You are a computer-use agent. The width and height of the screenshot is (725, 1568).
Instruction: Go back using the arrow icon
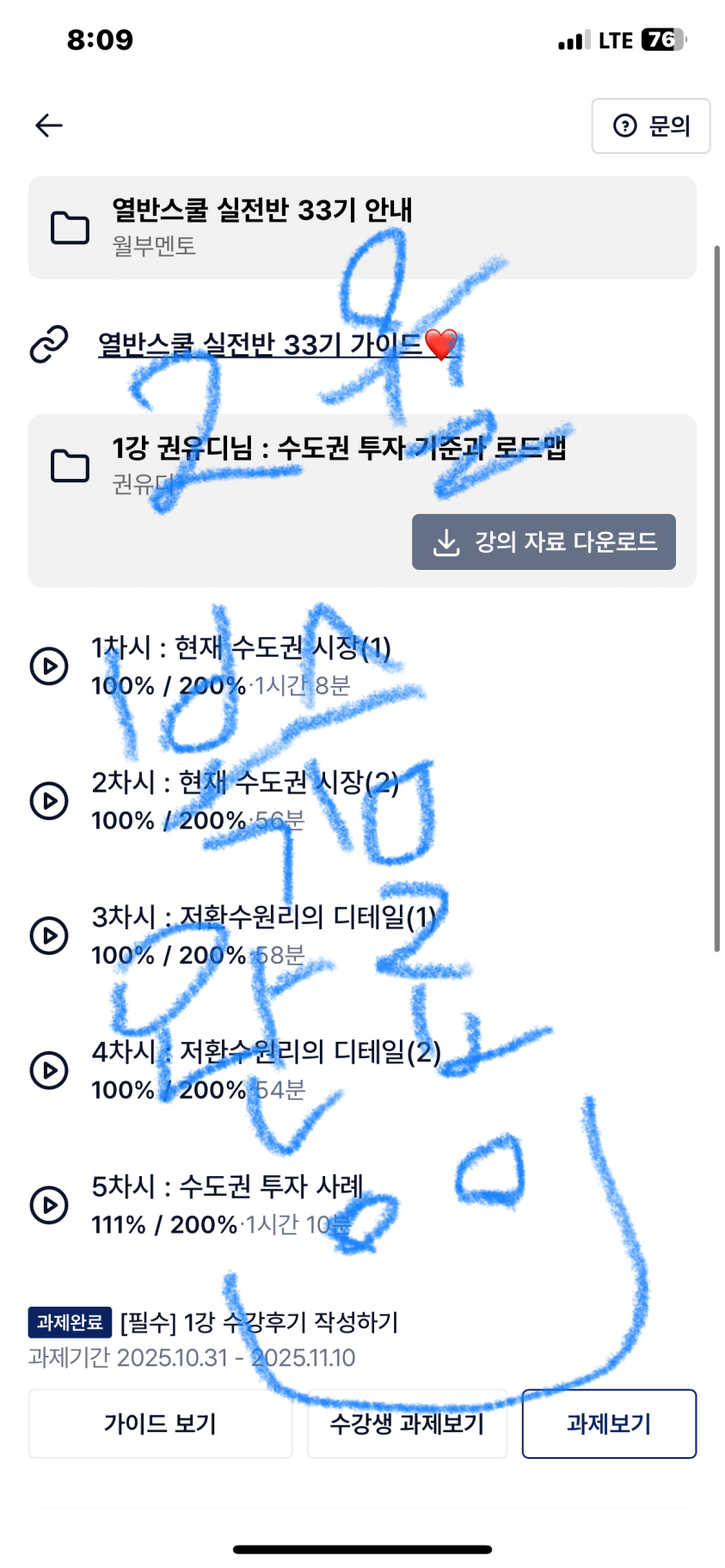point(49,126)
